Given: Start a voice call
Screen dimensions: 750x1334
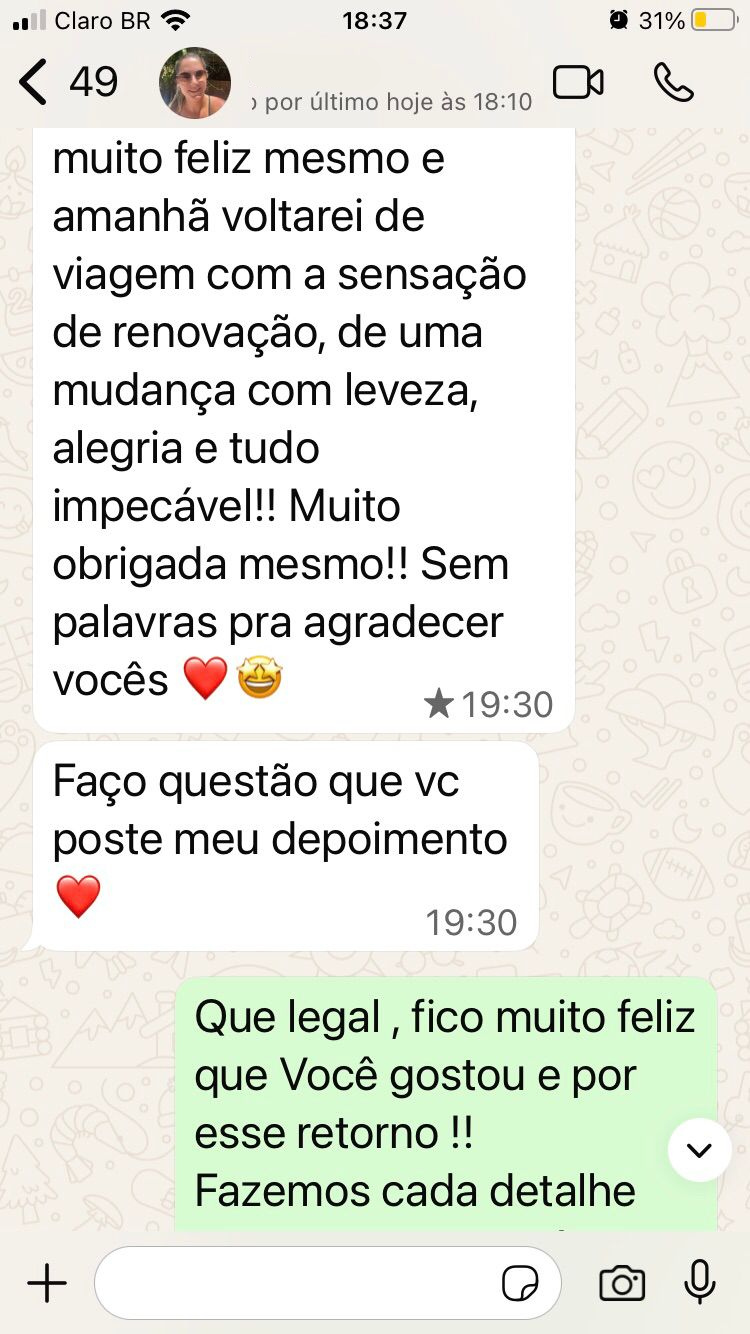Looking at the screenshot, I should [673, 83].
